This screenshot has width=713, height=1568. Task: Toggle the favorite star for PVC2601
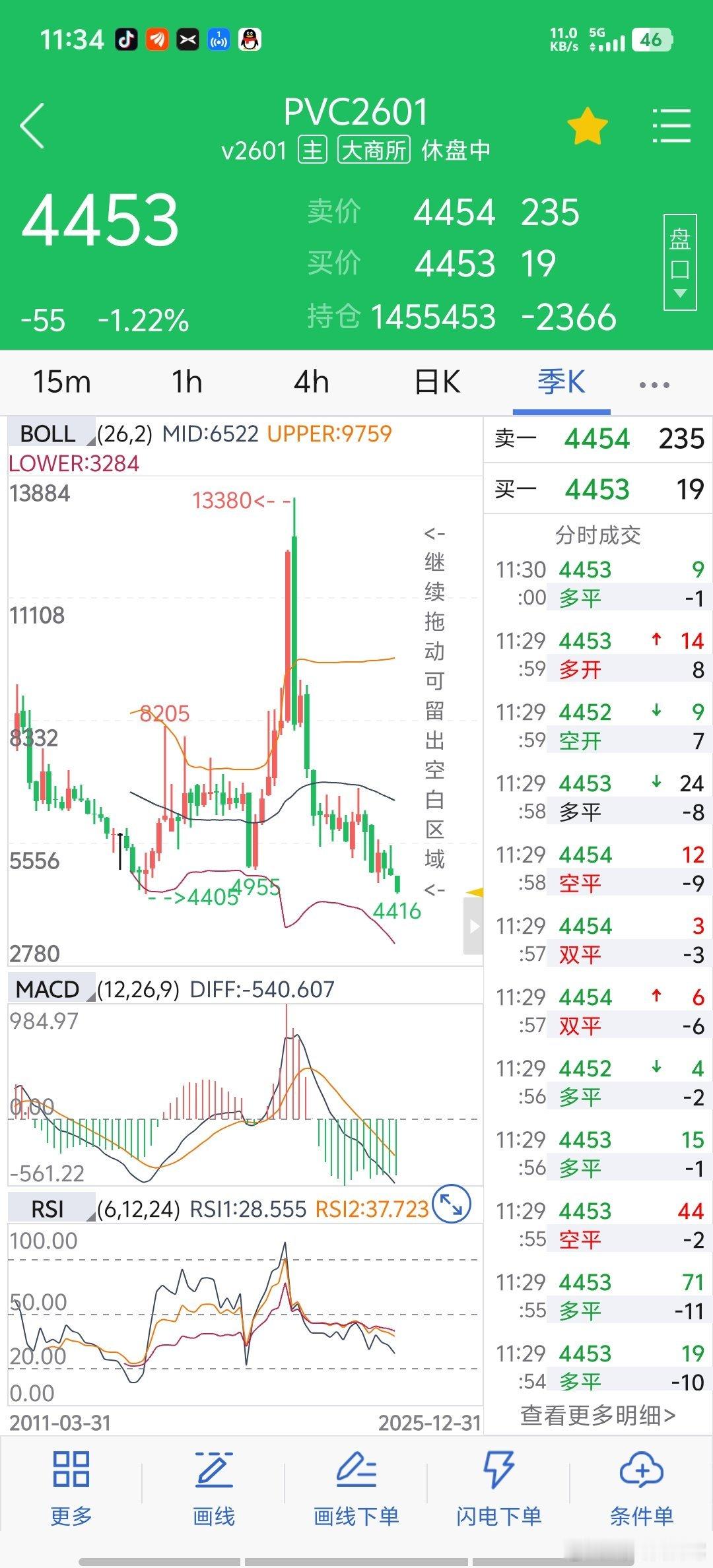[x=586, y=125]
